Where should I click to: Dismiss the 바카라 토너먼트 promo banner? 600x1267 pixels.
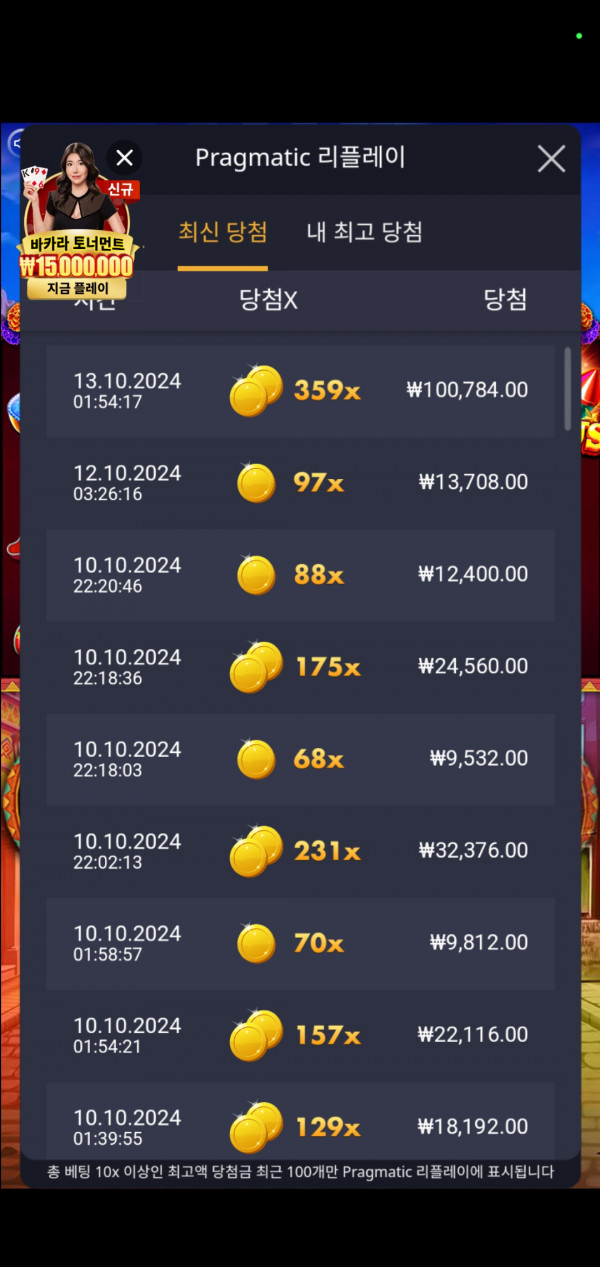point(124,158)
